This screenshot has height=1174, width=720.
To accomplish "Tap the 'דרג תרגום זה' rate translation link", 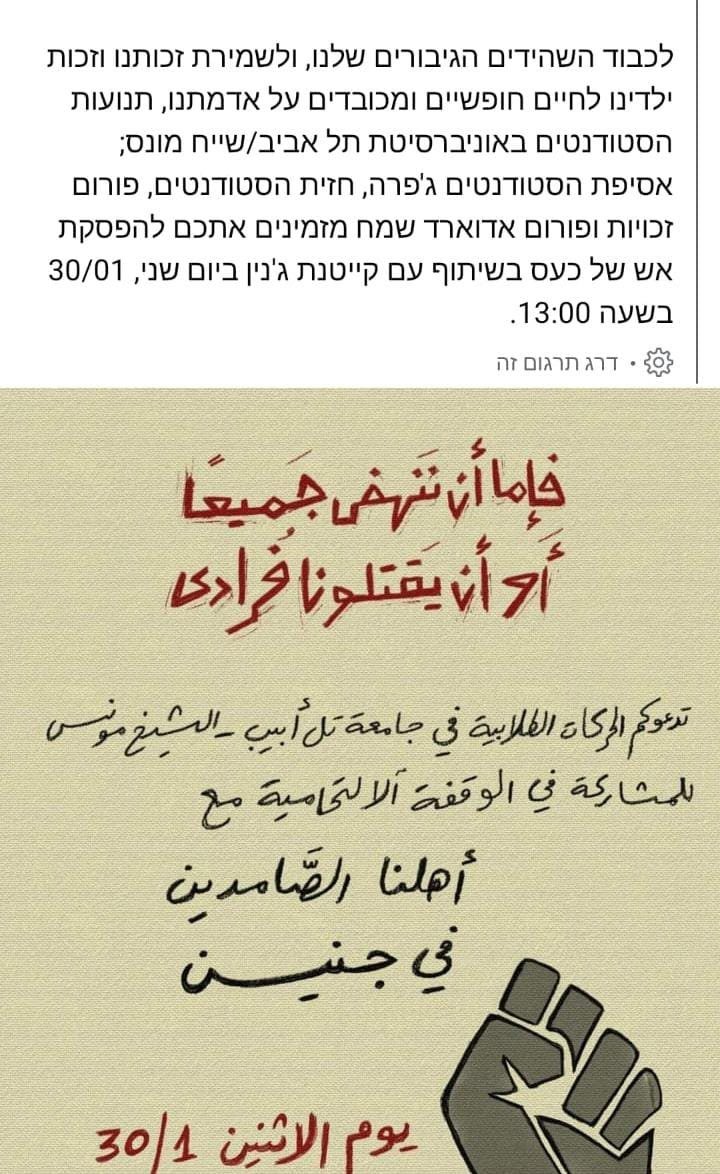I will [x=558, y=362].
